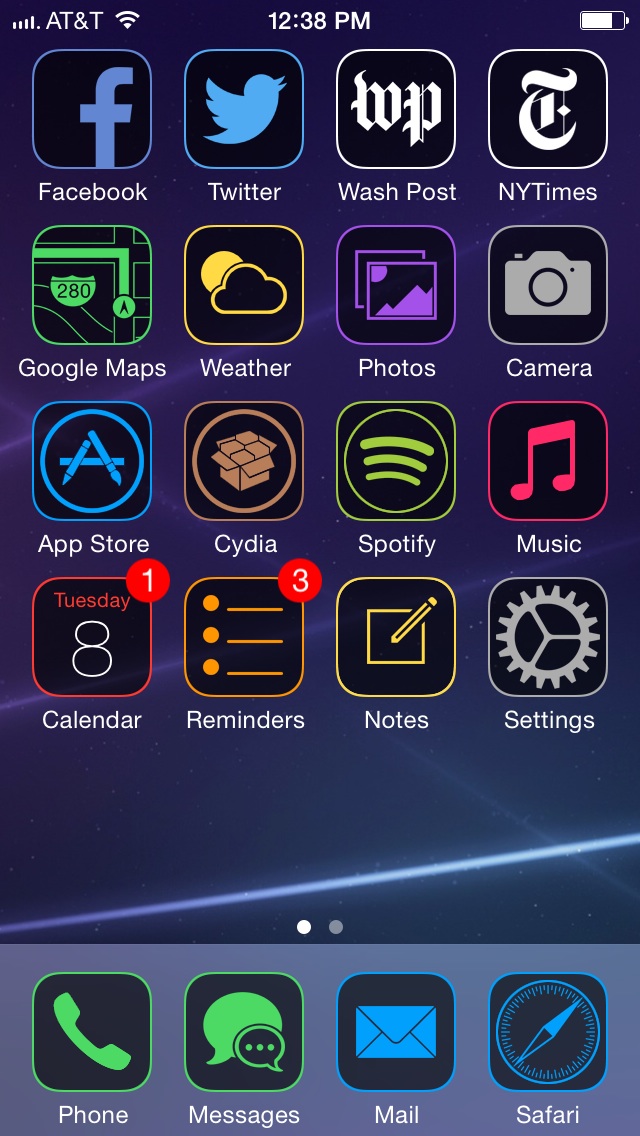Launch the Notes app
The width and height of the screenshot is (640, 1136).
click(x=396, y=637)
